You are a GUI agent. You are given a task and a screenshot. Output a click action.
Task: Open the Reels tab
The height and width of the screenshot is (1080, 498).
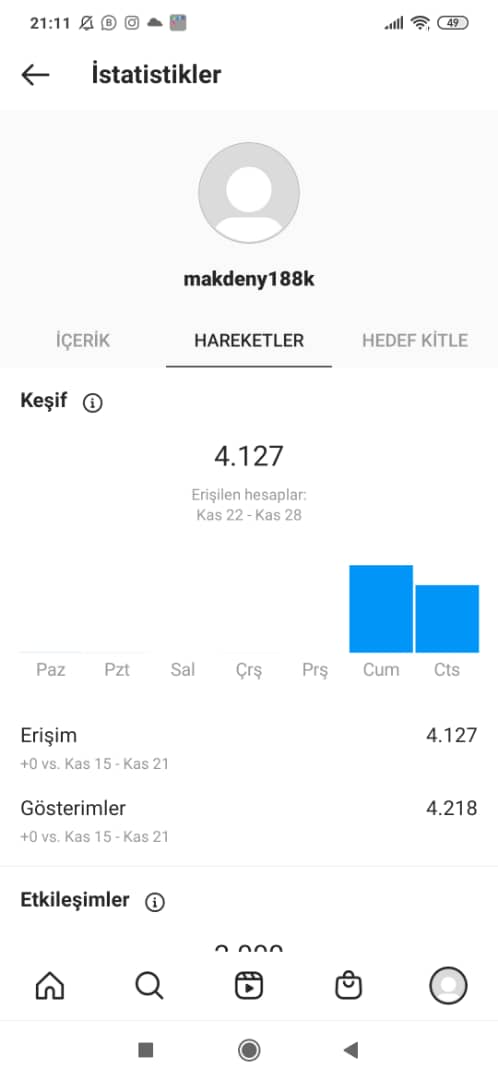point(249,986)
